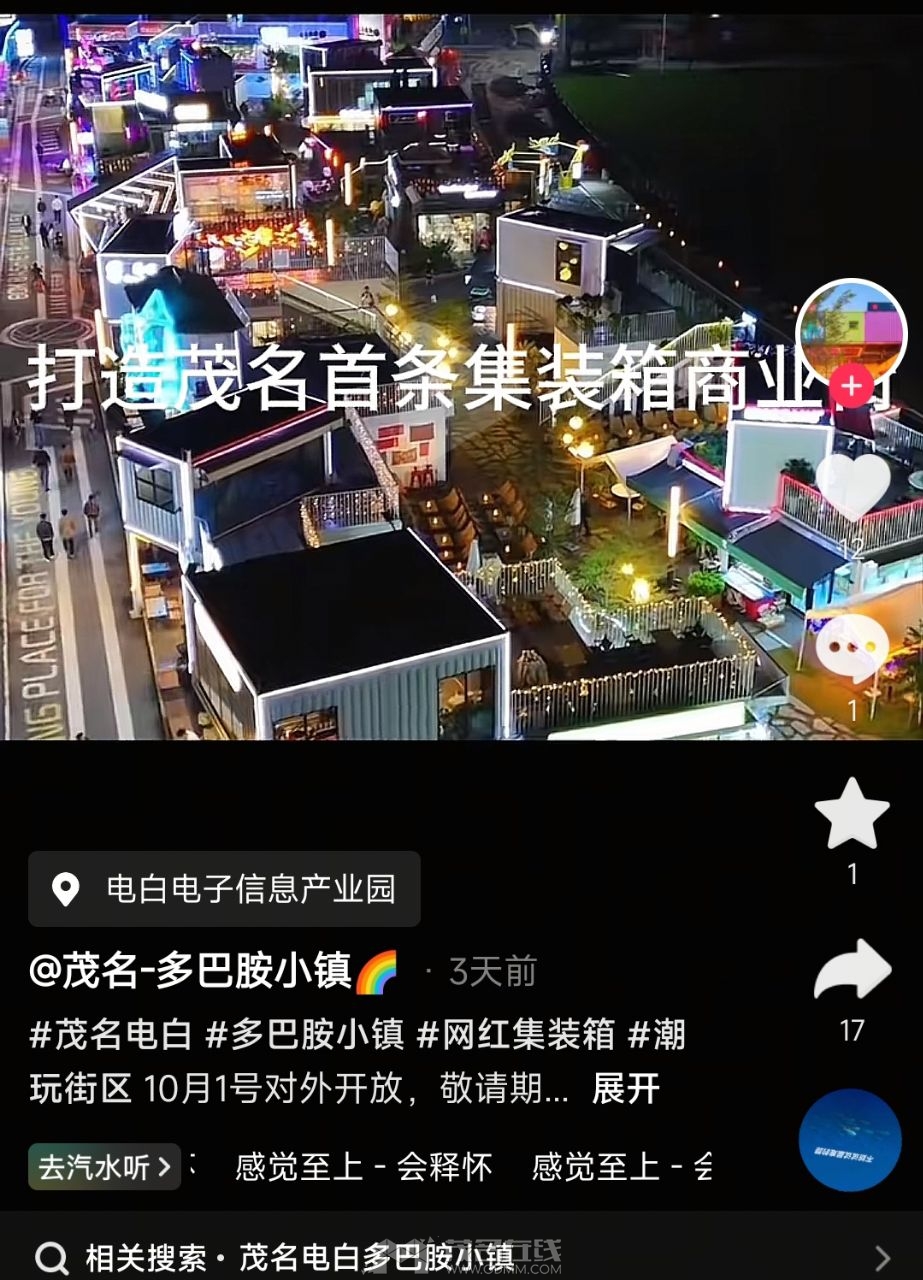923x1280 pixels.
Task: Follow the creator via the red plus
Action: click(851, 384)
